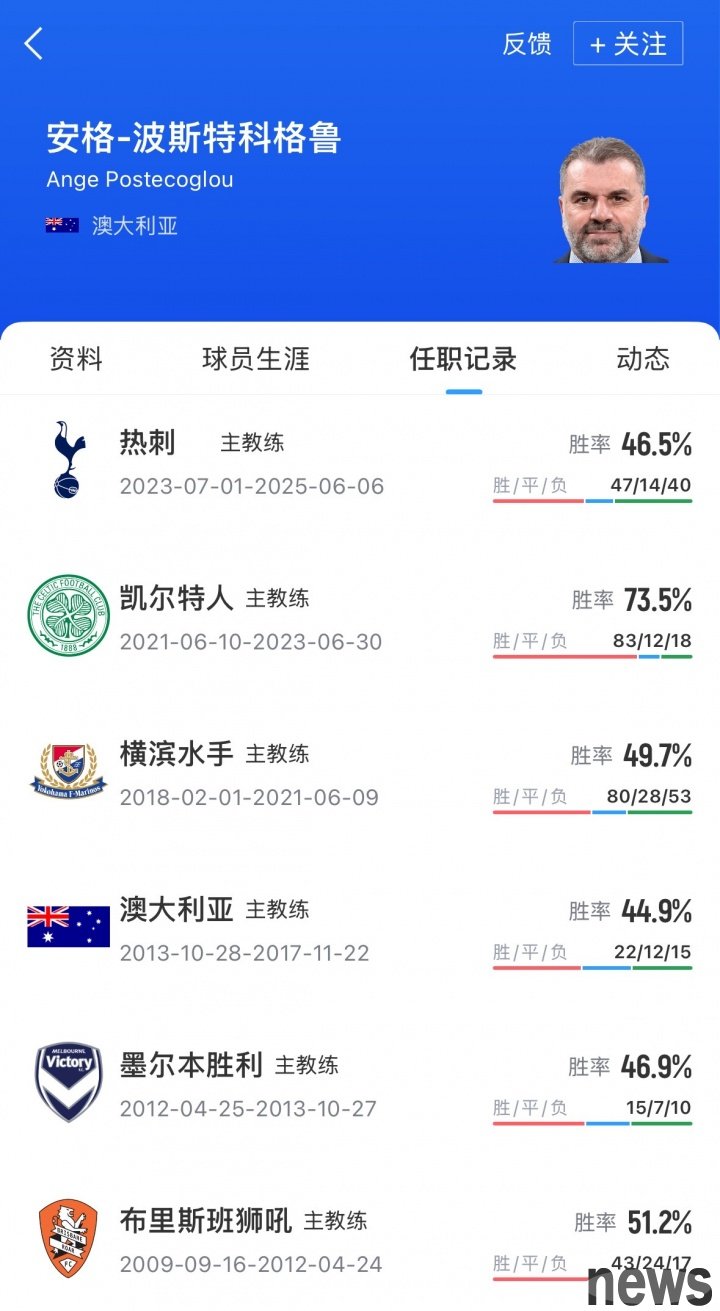Switch to the 动态 tab
The image size is (720, 1311).
click(x=643, y=359)
